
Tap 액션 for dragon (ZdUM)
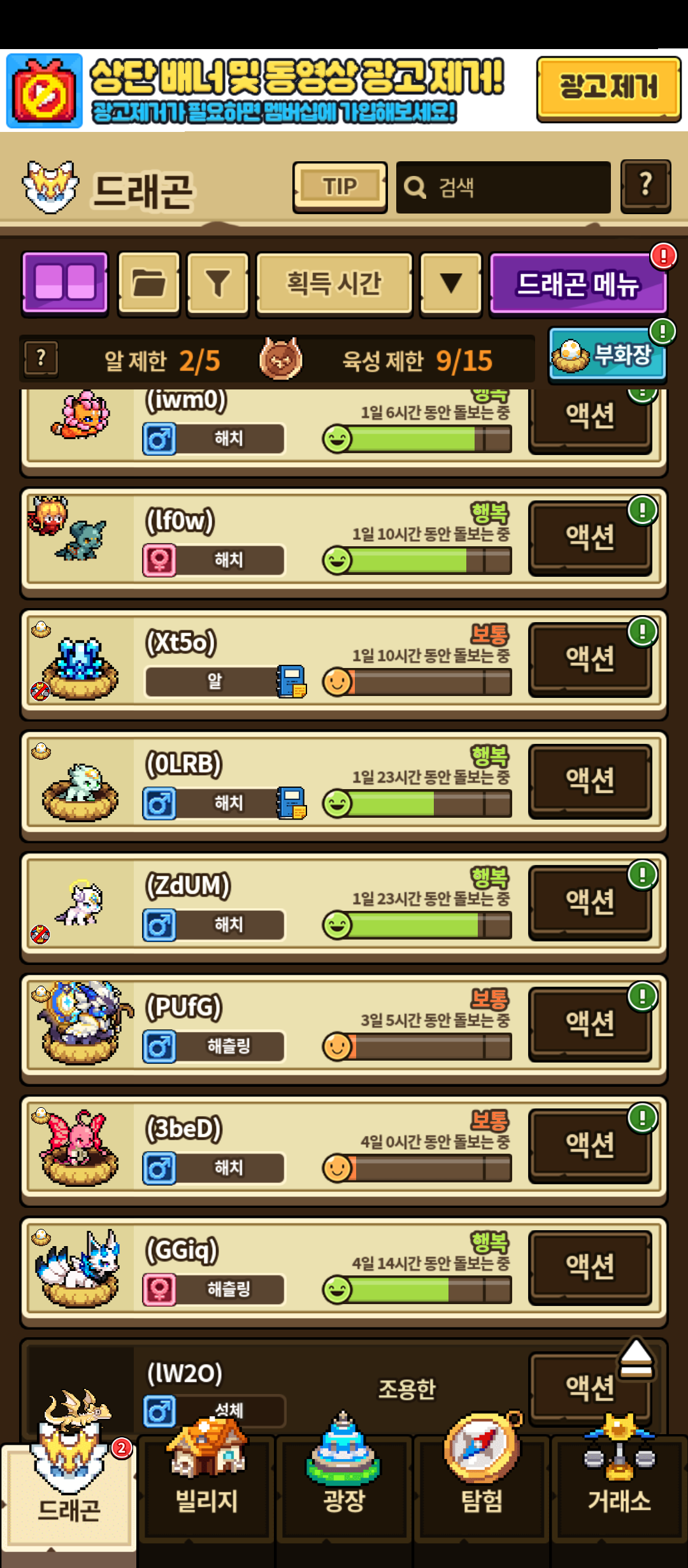pyautogui.click(x=590, y=902)
